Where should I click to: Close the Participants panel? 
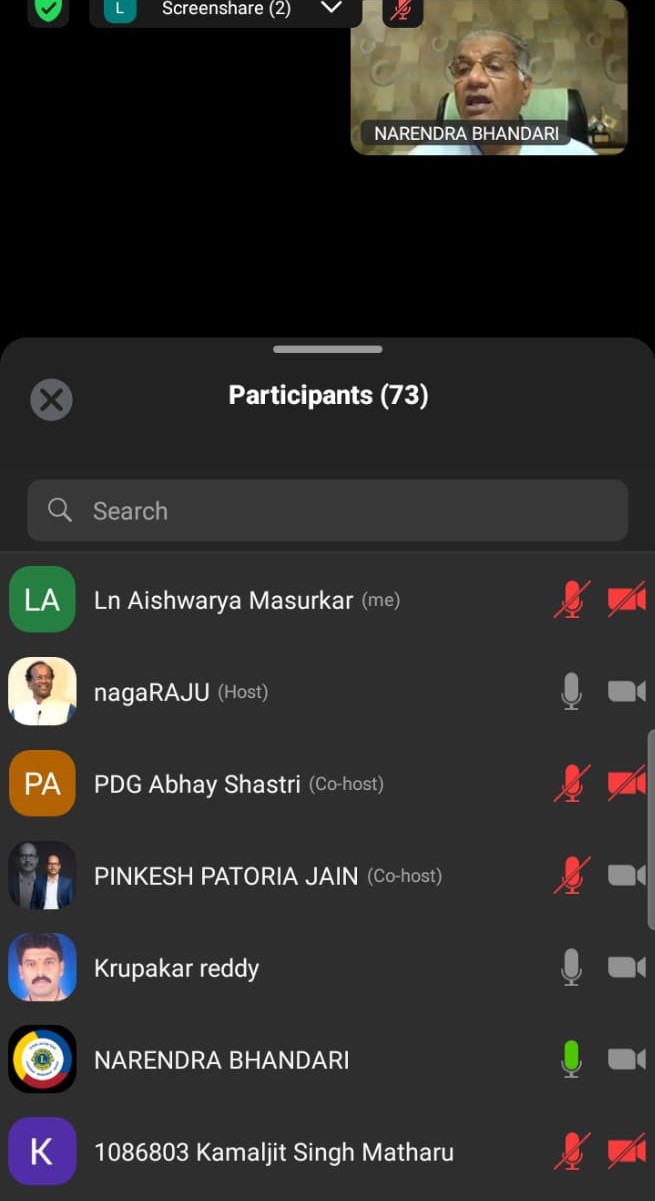point(51,400)
